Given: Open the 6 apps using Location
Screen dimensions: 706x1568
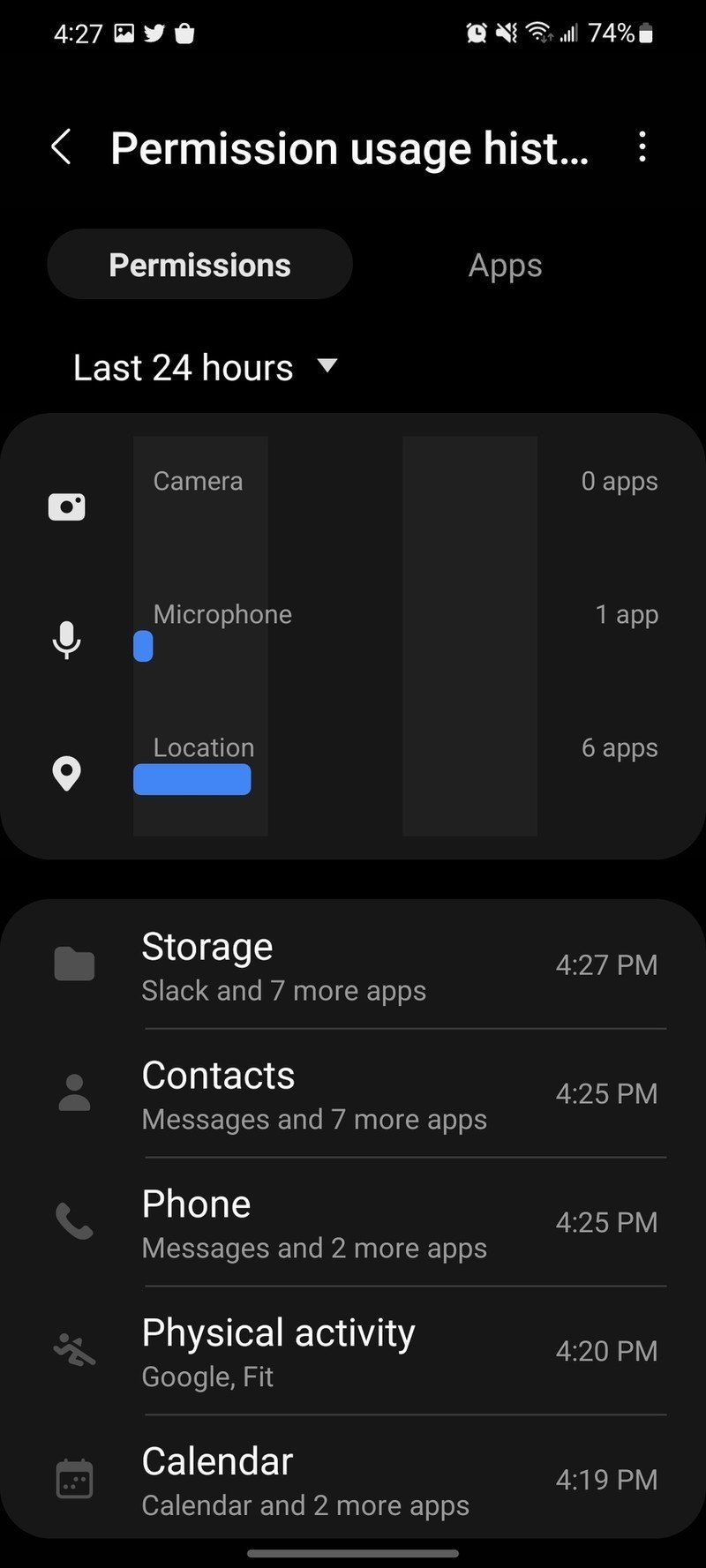Looking at the screenshot, I should (620, 747).
